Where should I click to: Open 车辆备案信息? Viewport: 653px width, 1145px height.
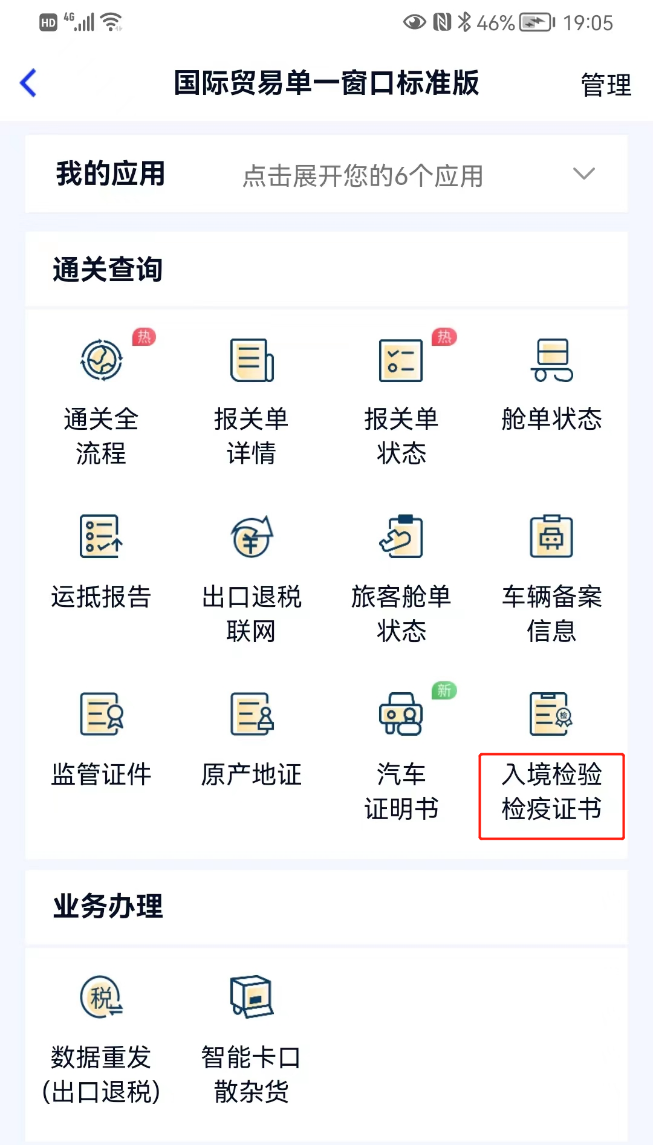tap(551, 575)
